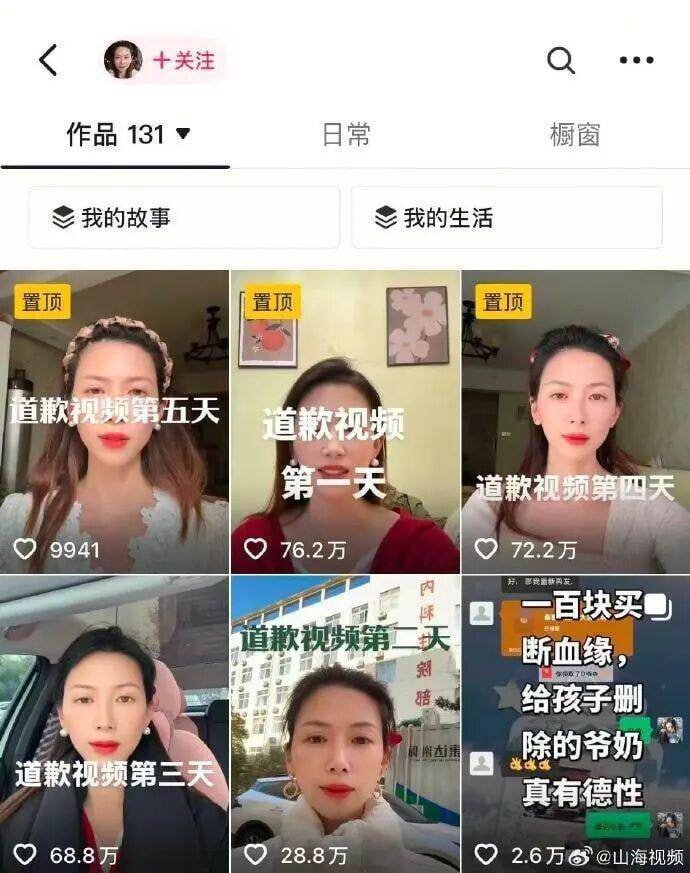Open the 道歉视频第三天 video
Screen dimensions: 690x873
114,720
